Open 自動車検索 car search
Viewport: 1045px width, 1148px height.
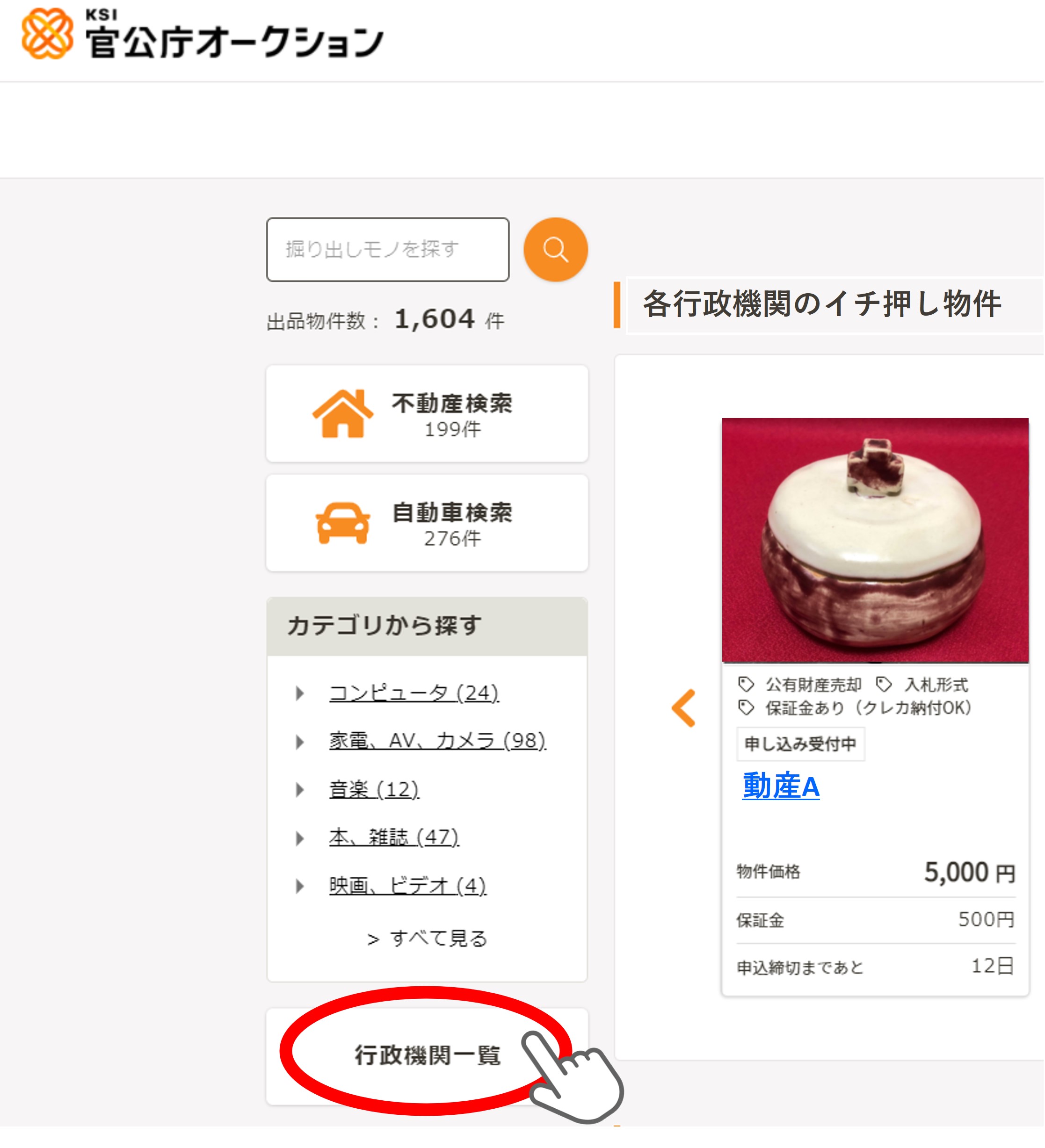point(427,523)
